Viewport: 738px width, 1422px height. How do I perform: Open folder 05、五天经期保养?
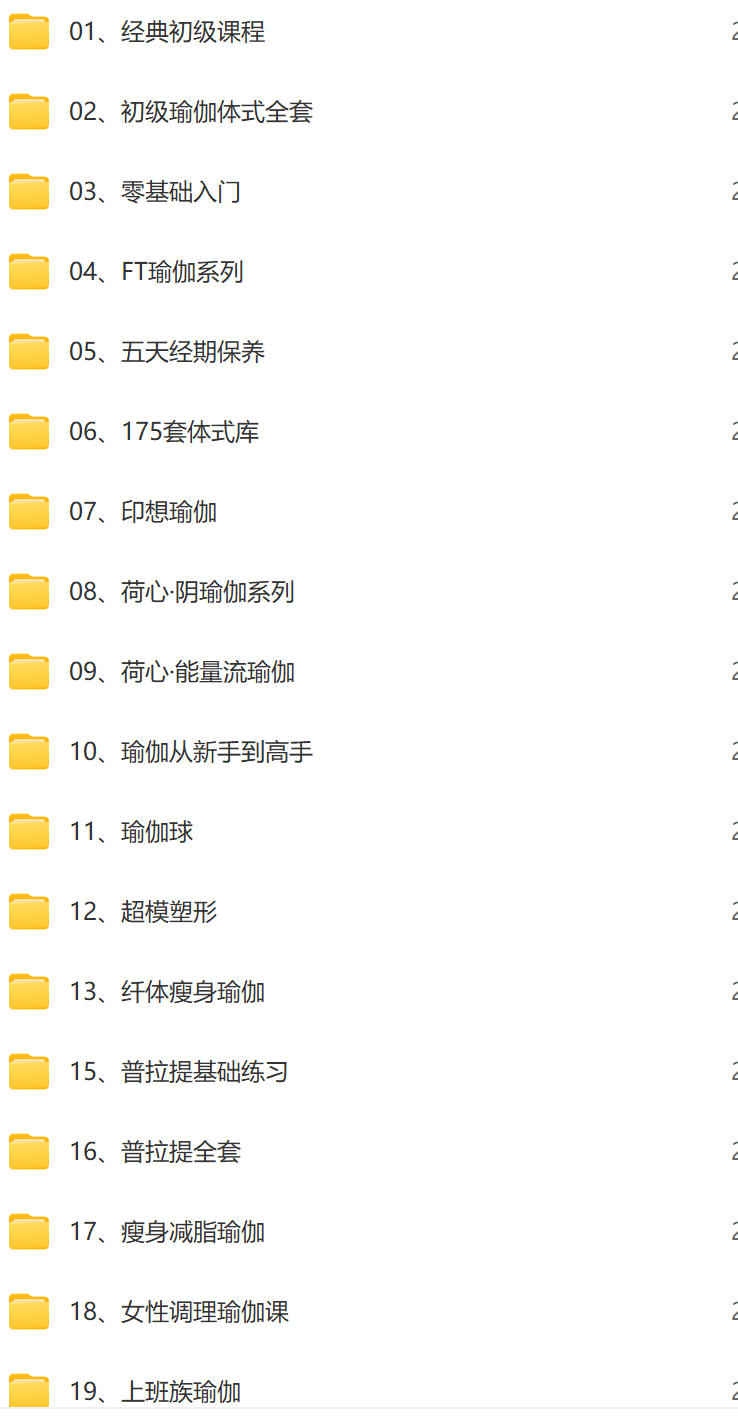pos(166,352)
